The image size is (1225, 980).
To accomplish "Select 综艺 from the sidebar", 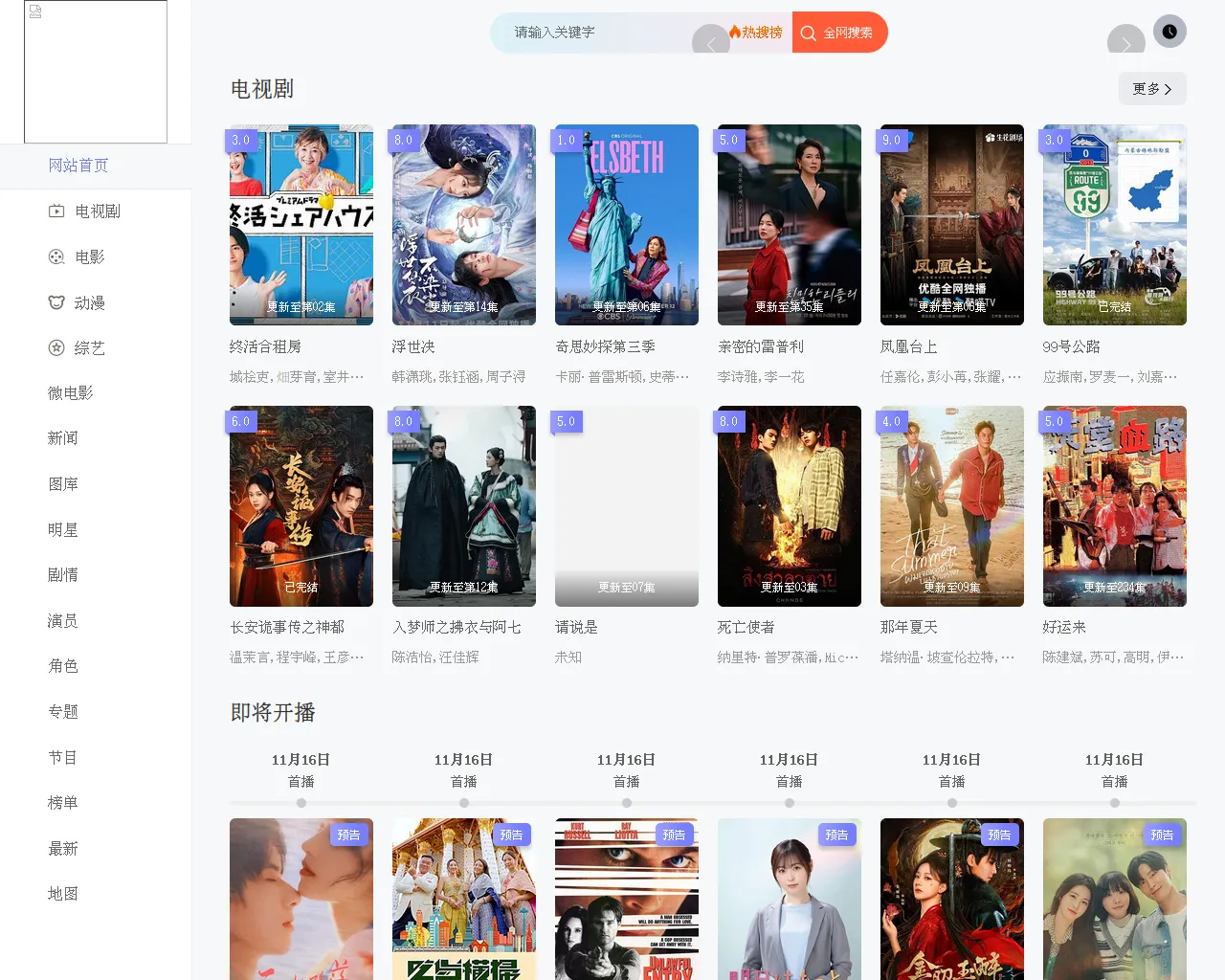I will tap(89, 348).
